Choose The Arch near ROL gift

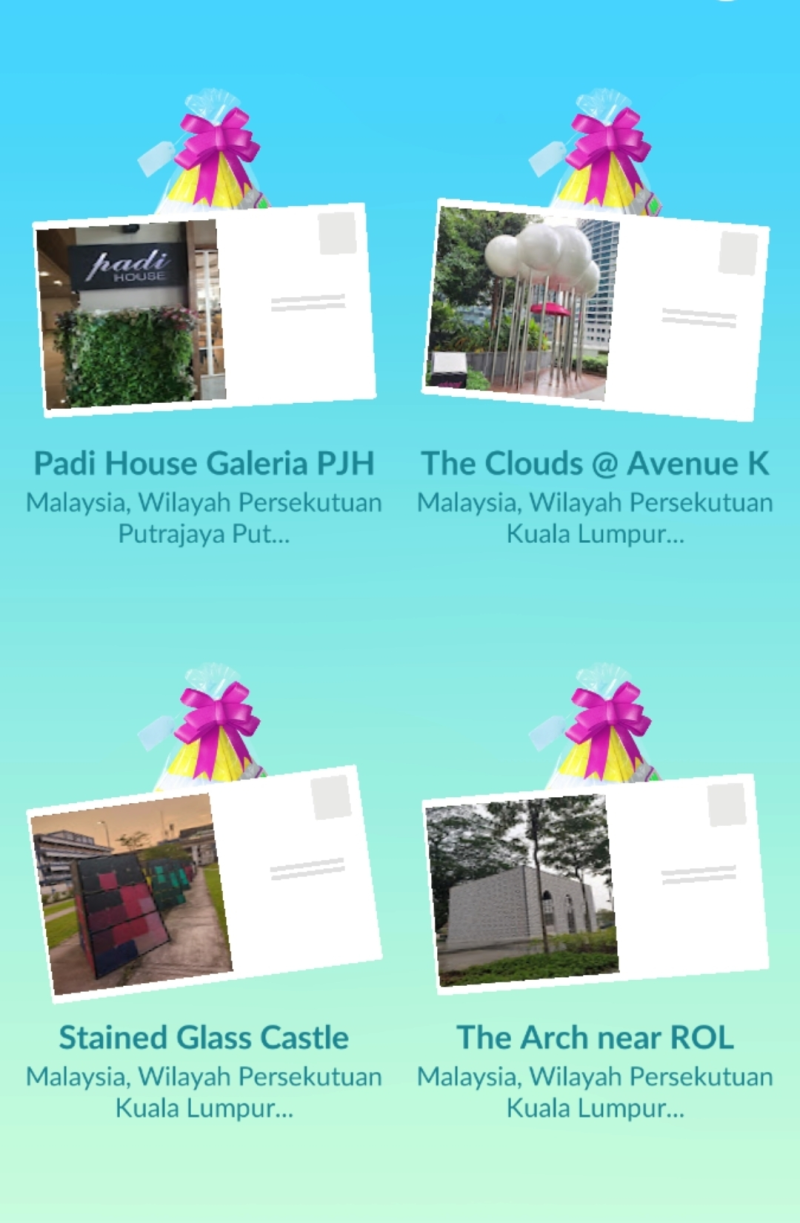click(596, 884)
